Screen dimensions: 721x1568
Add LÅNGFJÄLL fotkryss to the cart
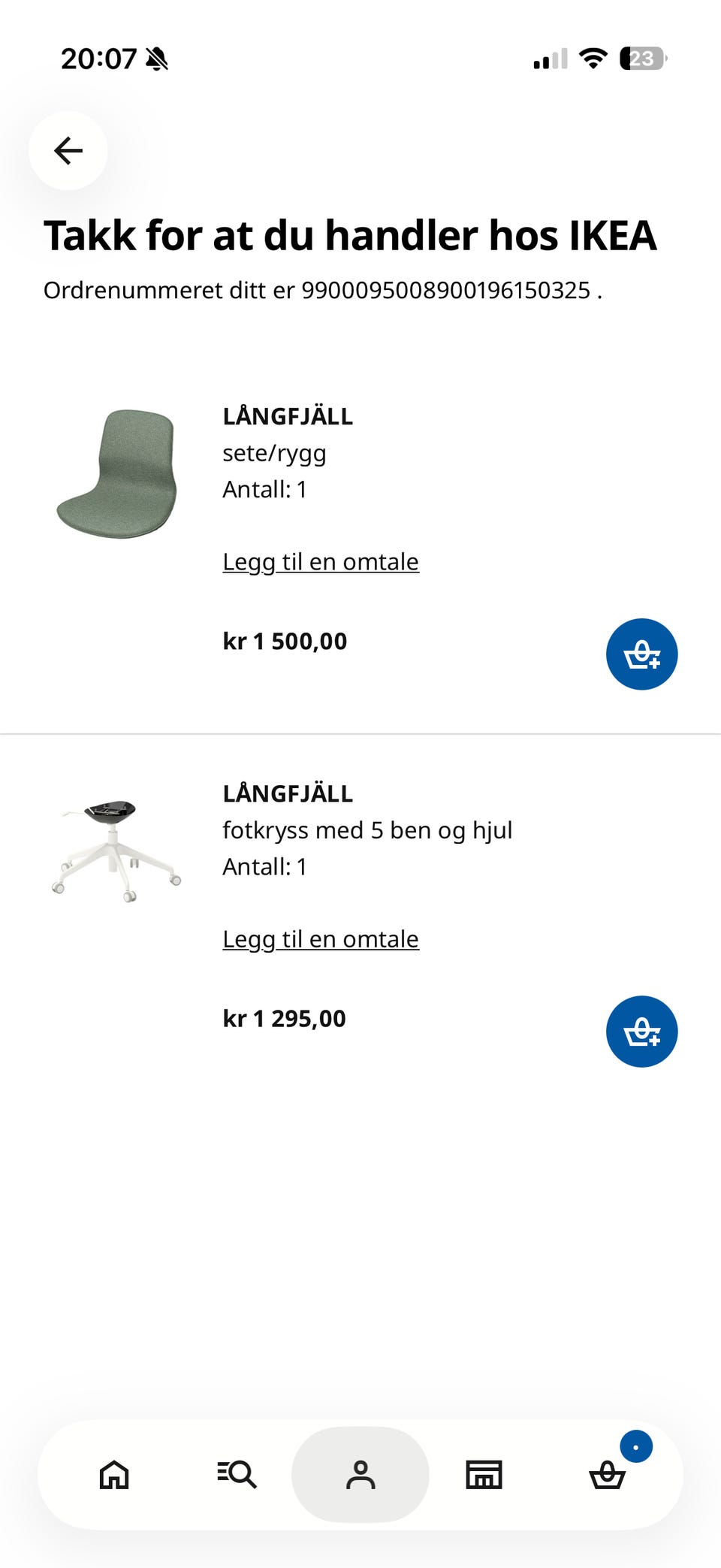(641, 1032)
